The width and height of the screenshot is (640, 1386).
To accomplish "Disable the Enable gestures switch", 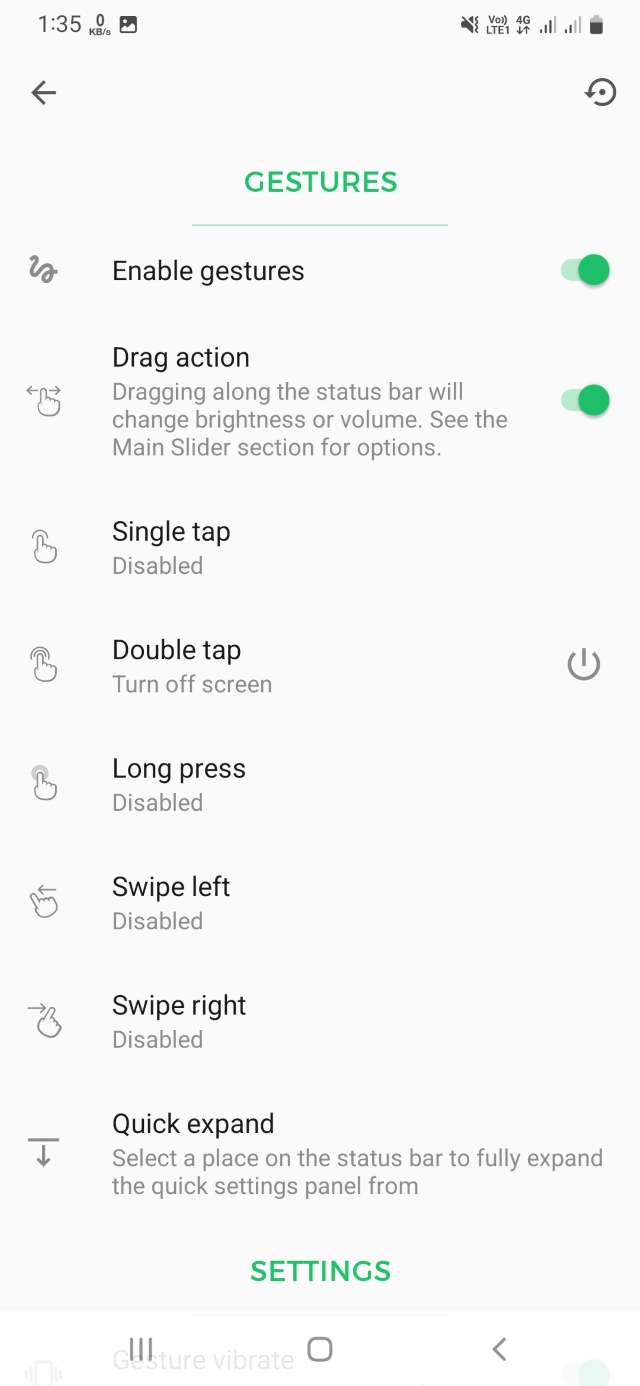I will pyautogui.click(x=585, y=270).
